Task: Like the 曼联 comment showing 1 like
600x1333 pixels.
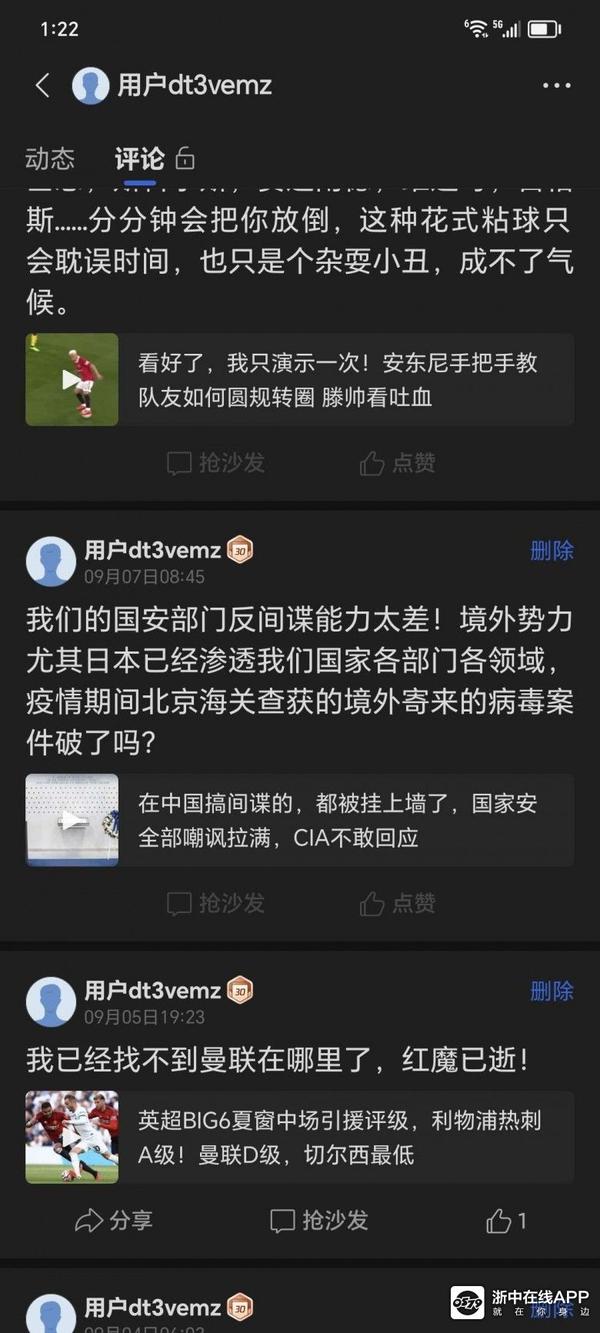Action: coord(506,1220)
